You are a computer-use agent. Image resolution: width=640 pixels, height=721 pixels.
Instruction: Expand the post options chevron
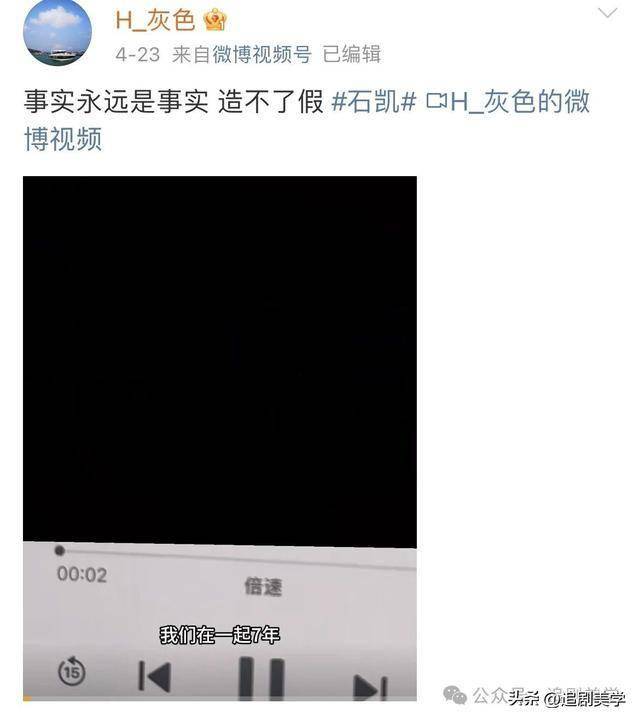click(608, 14)
